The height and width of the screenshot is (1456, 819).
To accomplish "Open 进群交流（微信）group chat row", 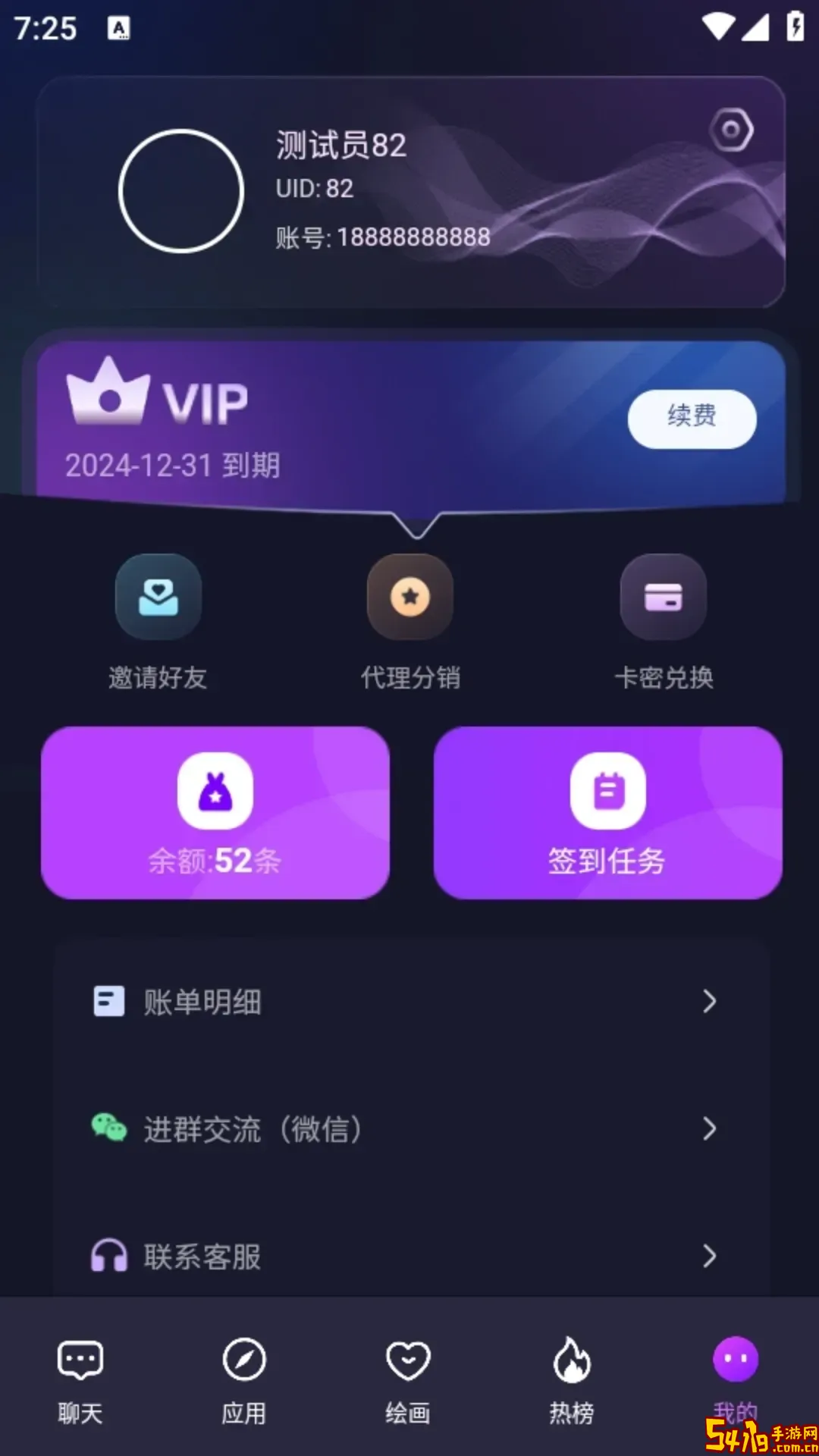I will (409, 1129).
